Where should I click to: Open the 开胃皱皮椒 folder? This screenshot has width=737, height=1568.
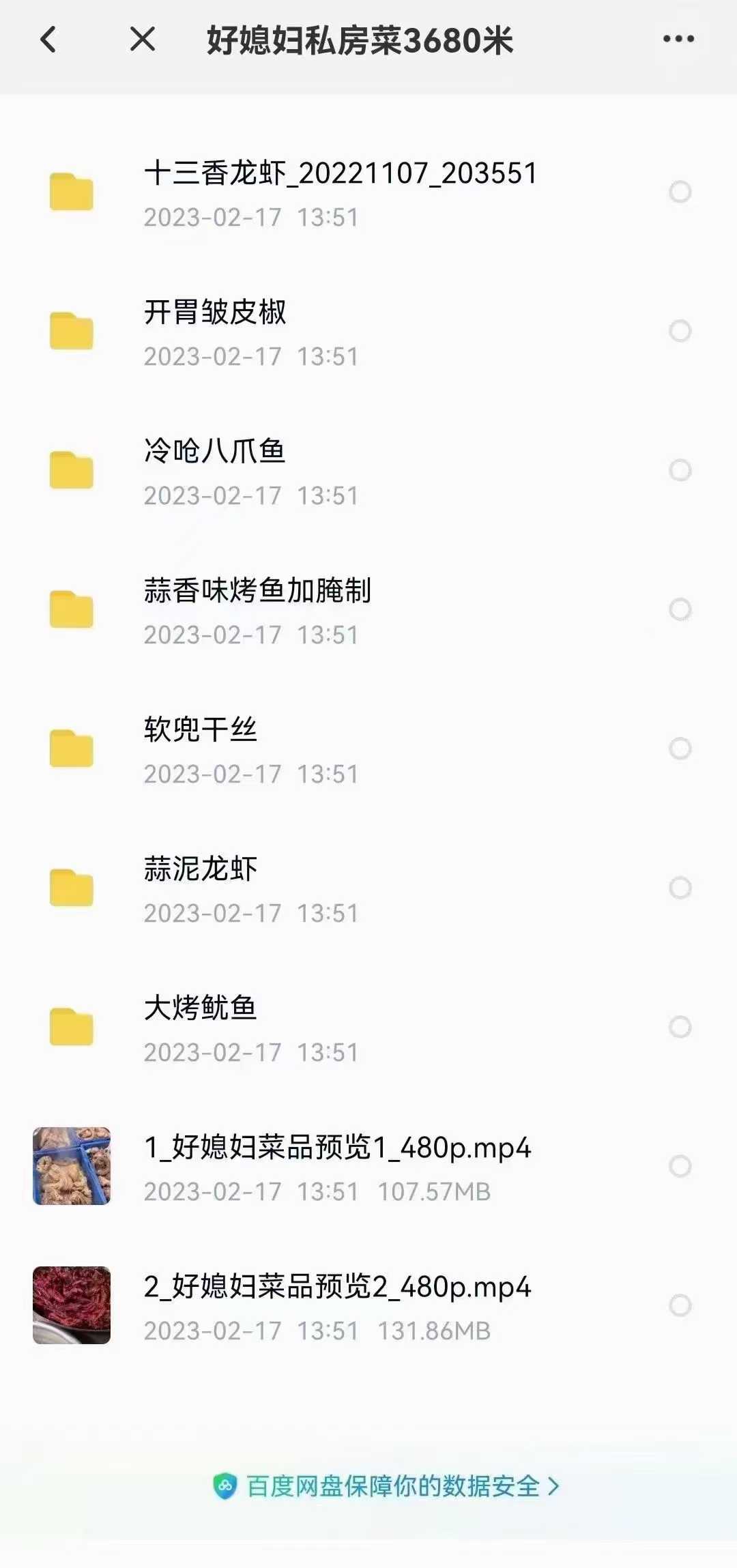click(215, 332)
